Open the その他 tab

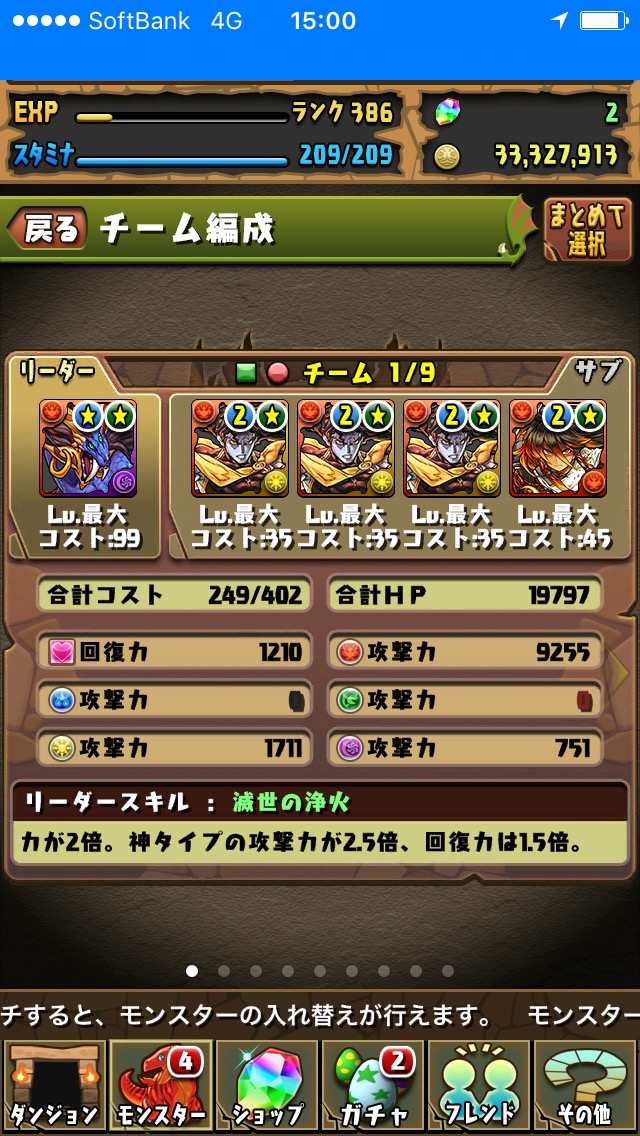point(585,1087)
